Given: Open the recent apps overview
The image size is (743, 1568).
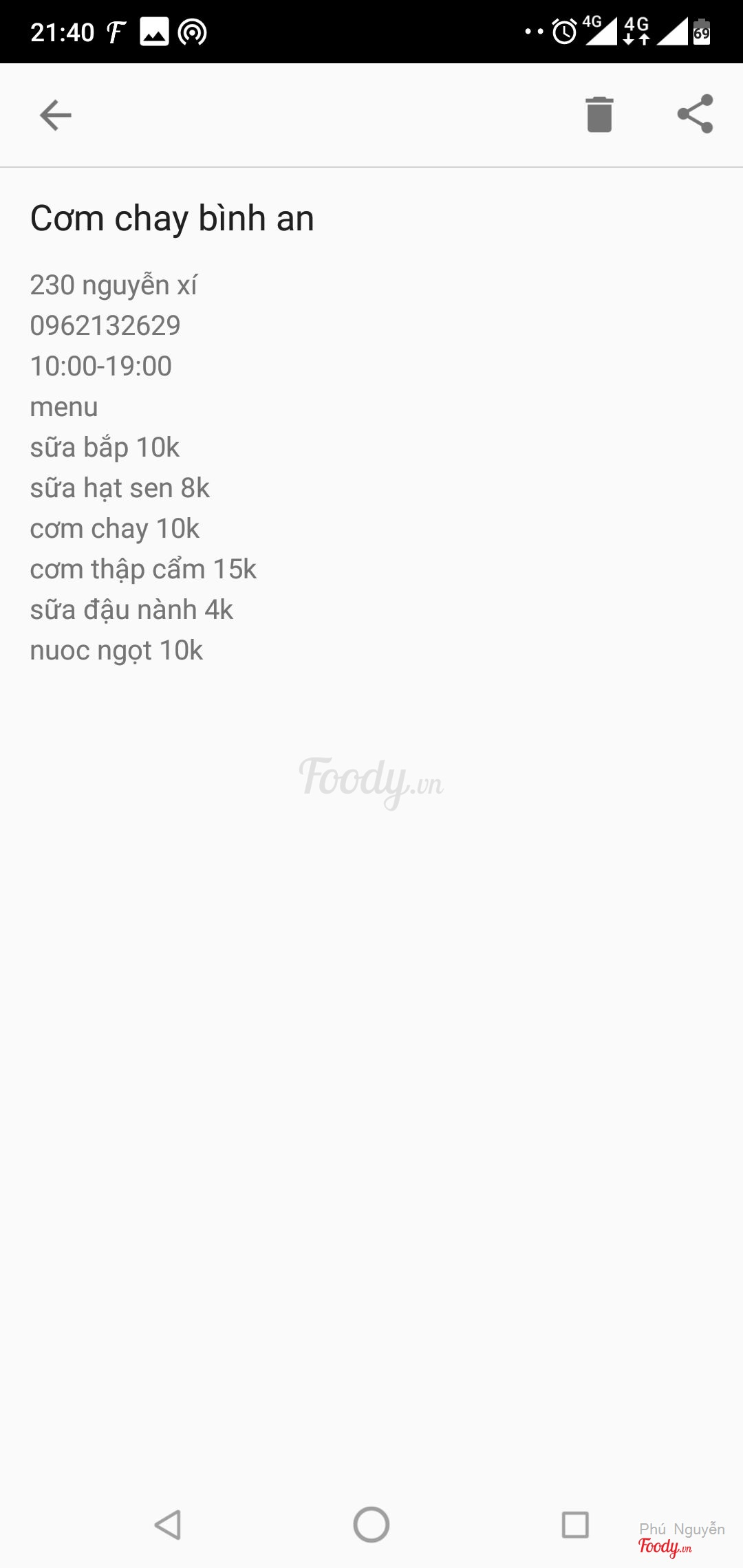Looking at the screenshot, I should coord(575,1525).
